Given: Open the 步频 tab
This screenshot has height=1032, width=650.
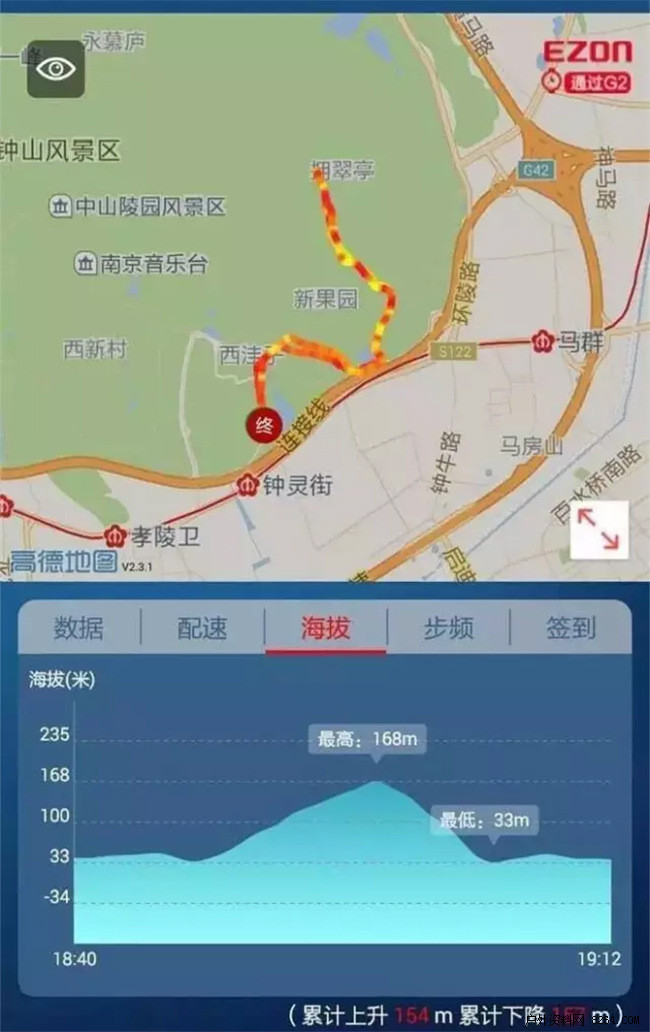Looking at the screenshot, I should click(448, 628).
